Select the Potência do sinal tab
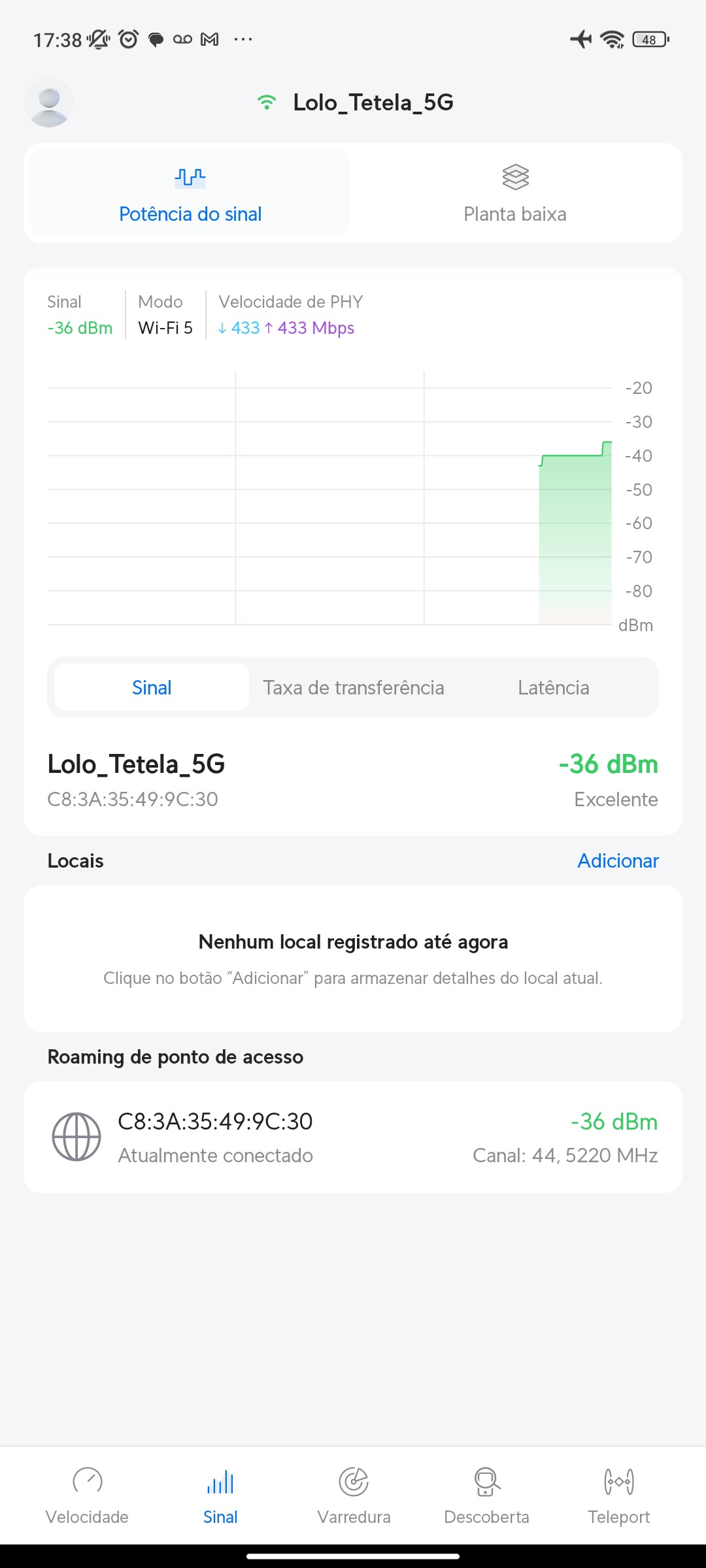 pos(190,194)
